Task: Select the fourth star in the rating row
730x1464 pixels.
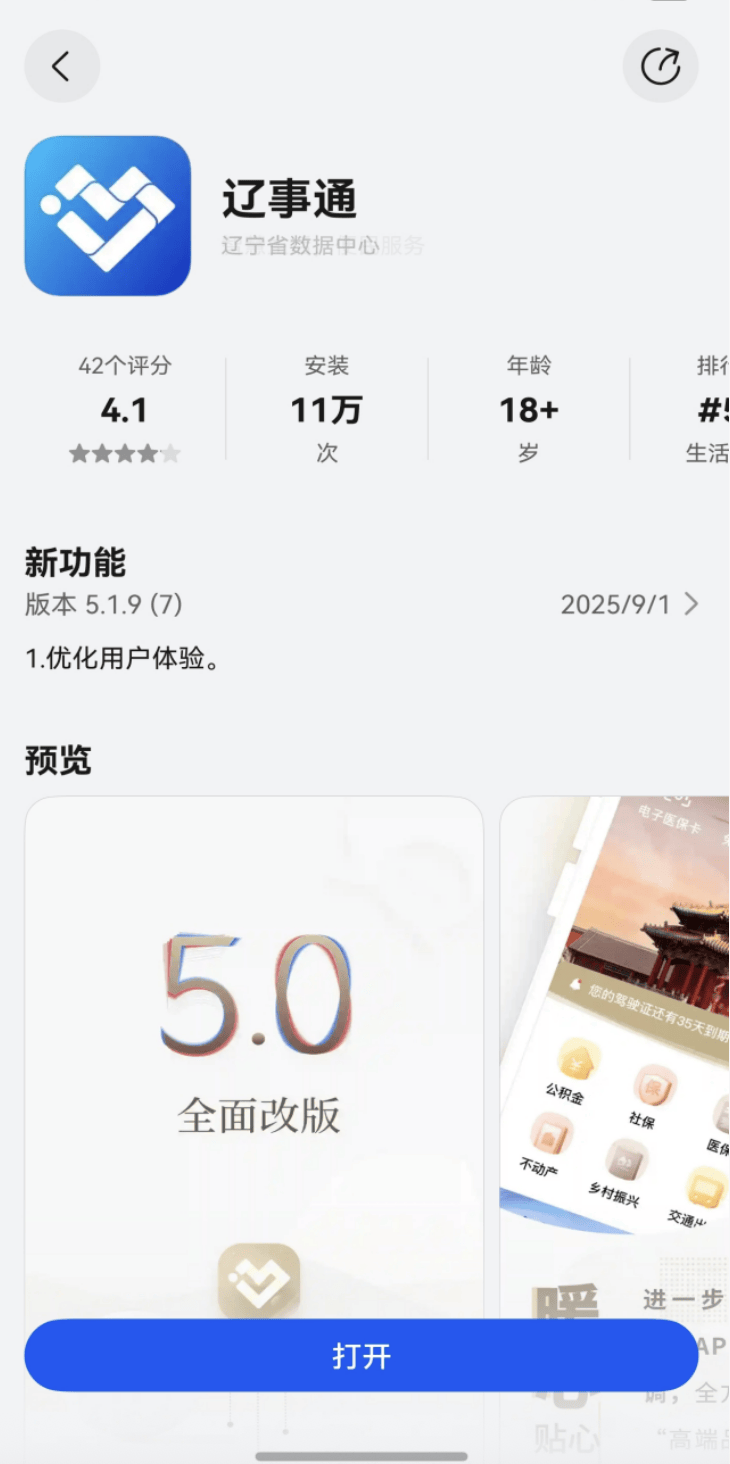Action: click(x=147, y=453)
